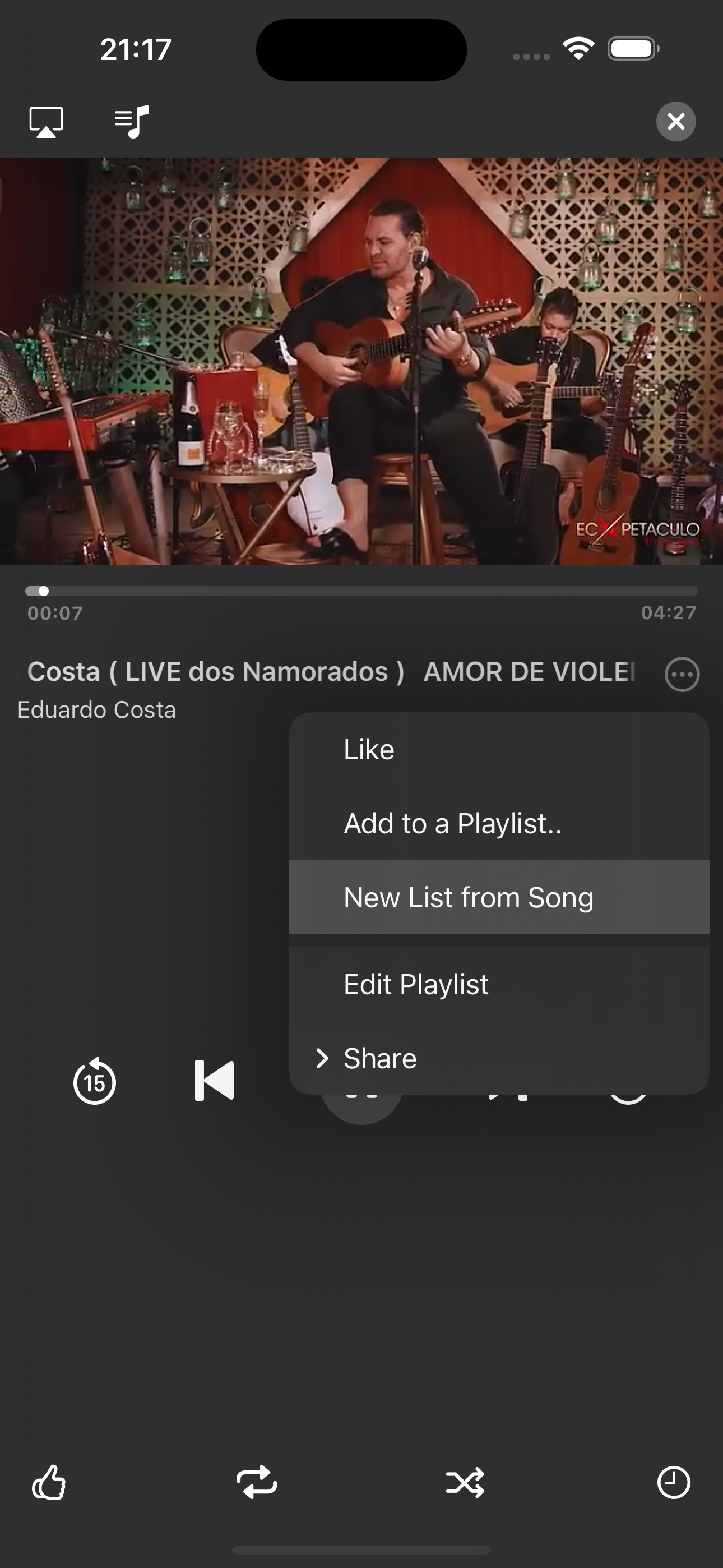Viewport: 723px width, 1568px height.
Task: Rewind 15 seconds
Action: tap(94, 1082)
